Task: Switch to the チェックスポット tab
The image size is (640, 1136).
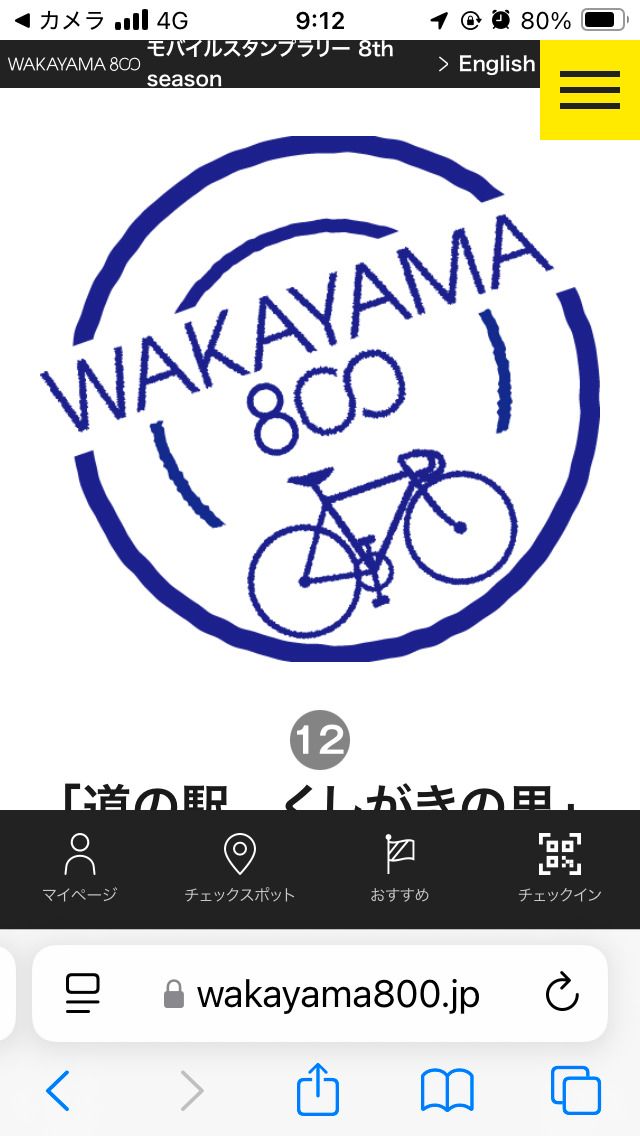Action: click(x=239, y=867)
